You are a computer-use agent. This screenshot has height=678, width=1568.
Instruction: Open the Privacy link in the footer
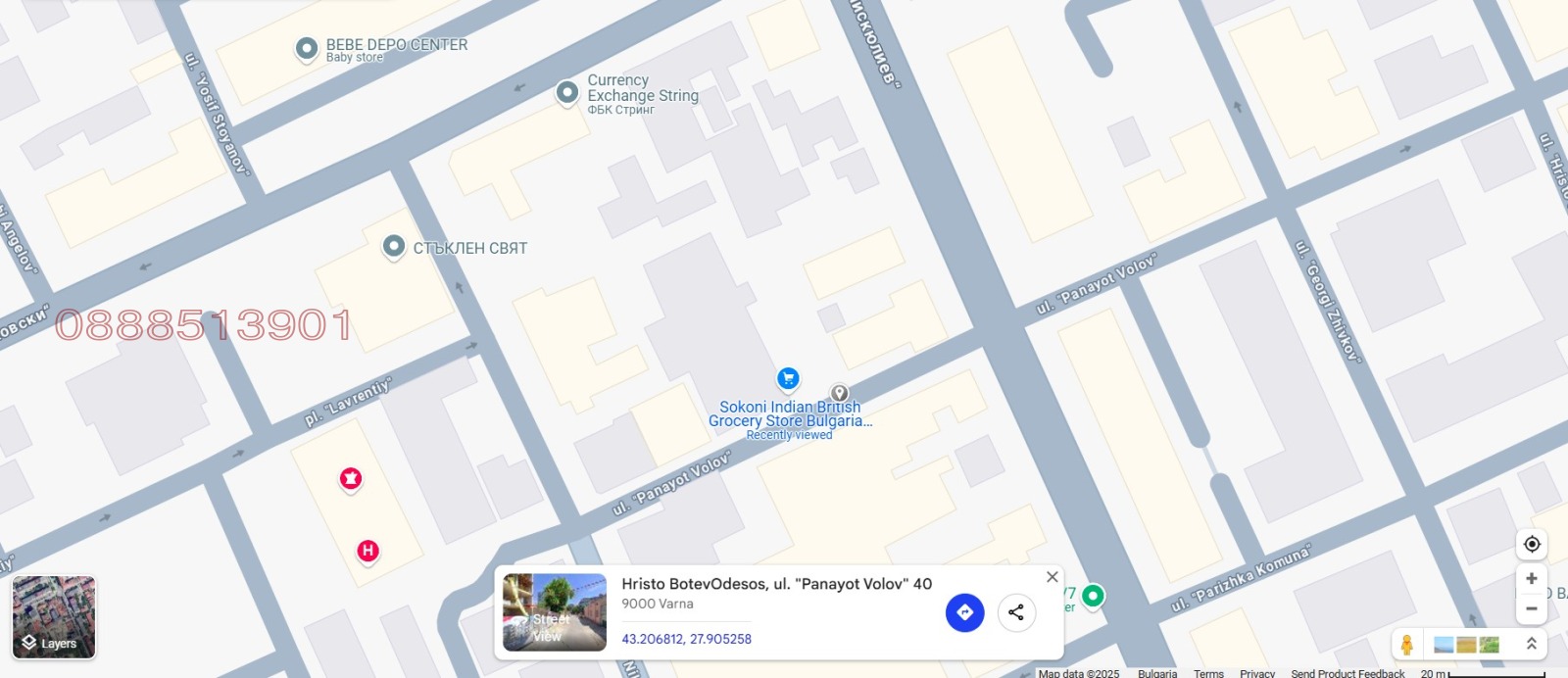point(1257,673)
